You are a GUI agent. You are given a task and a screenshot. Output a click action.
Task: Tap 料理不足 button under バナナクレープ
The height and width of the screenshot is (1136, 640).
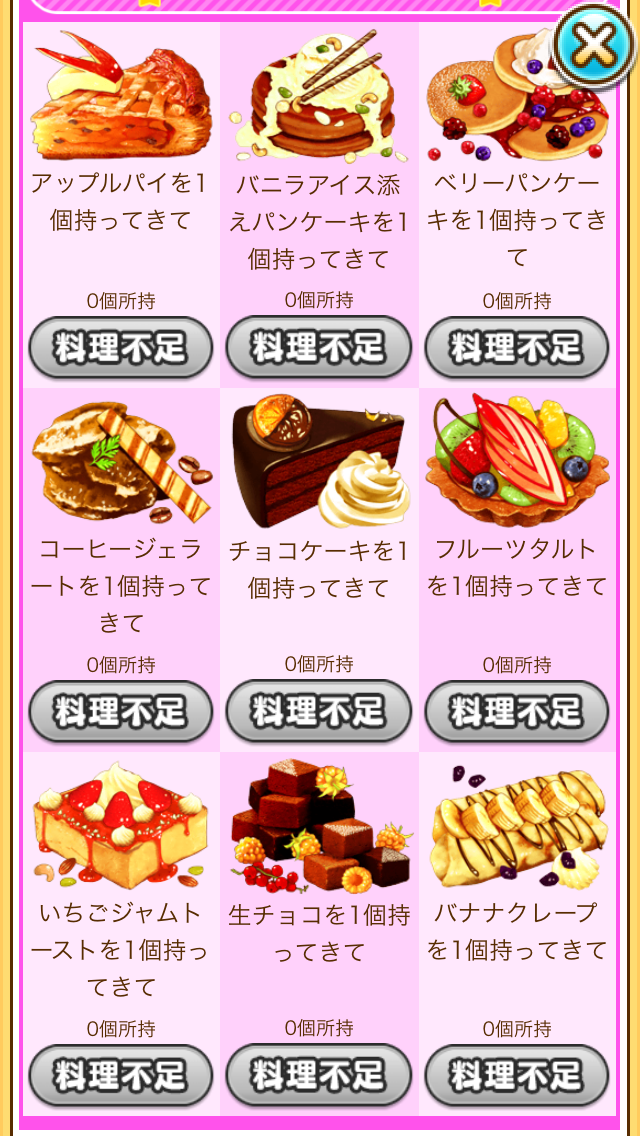[x=517, y=1076]
